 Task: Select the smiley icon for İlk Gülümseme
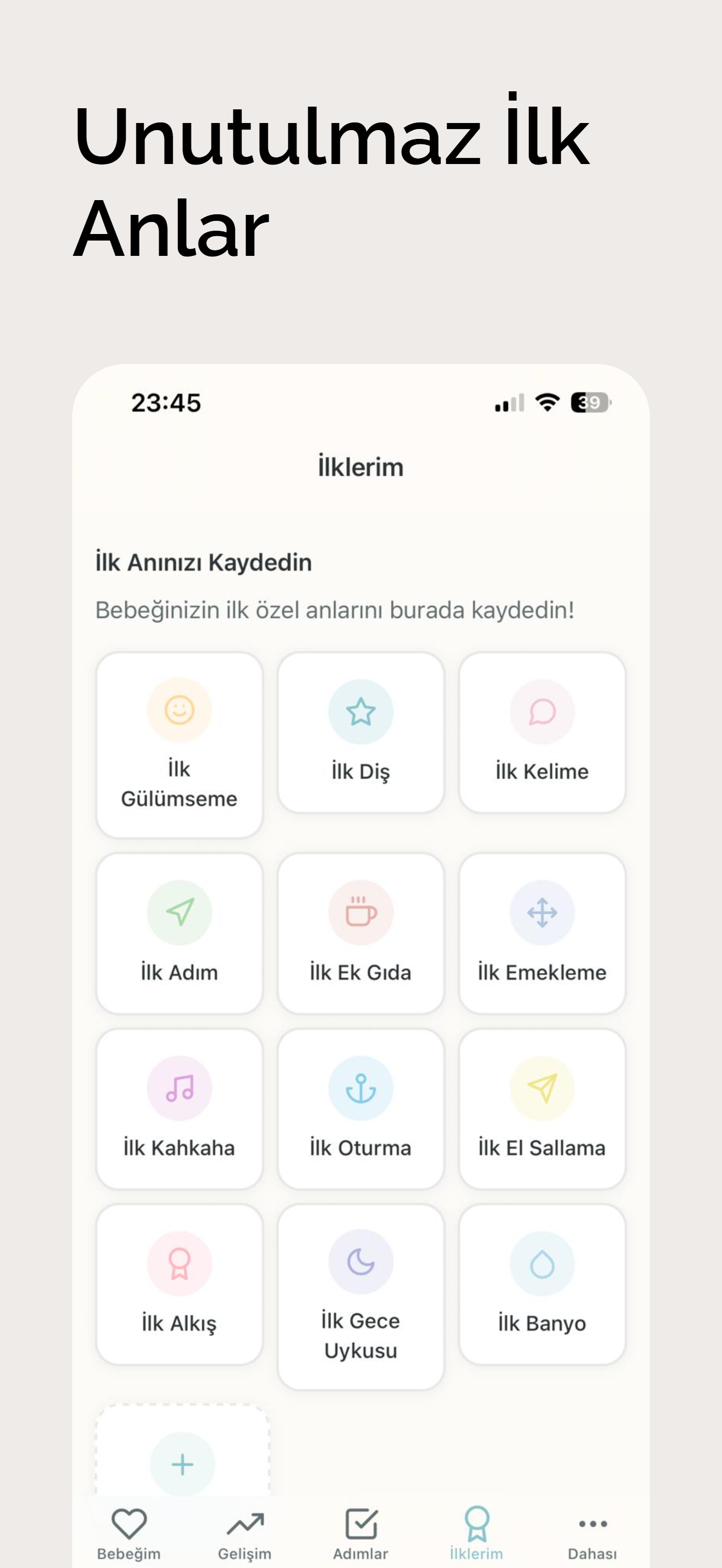coord(180,710)
